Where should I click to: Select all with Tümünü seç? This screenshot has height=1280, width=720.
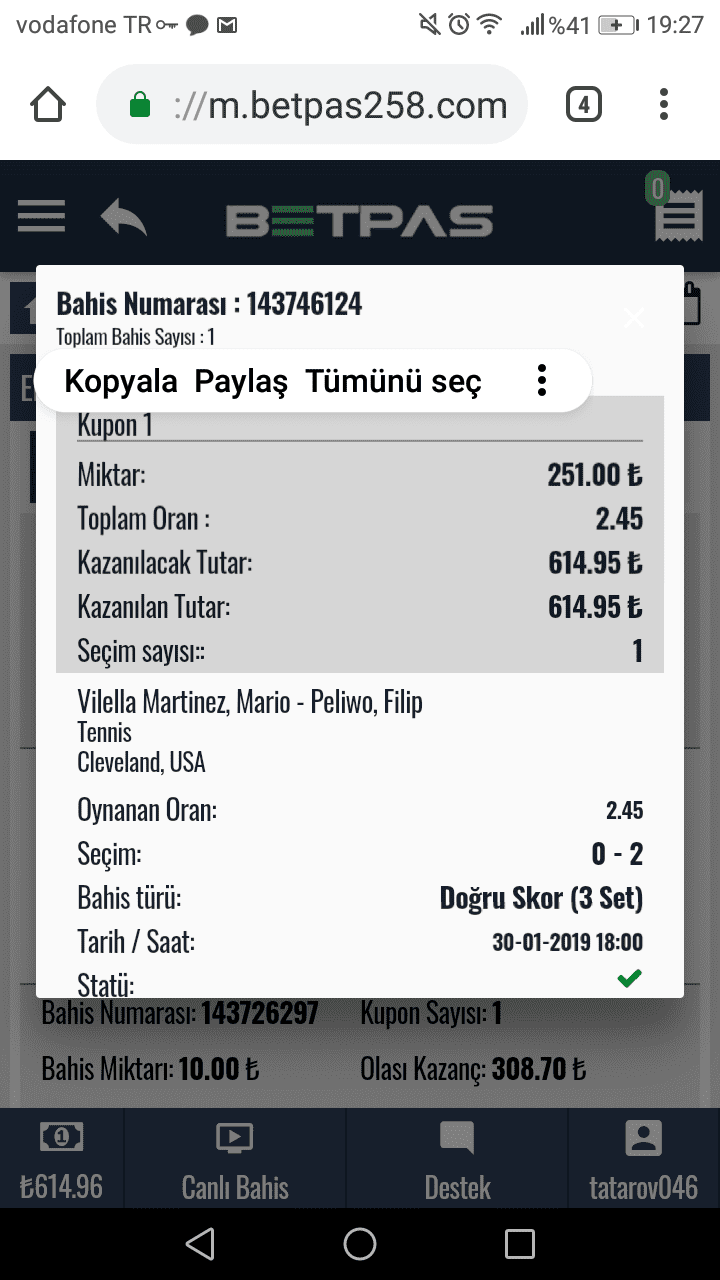click(393, 381)
